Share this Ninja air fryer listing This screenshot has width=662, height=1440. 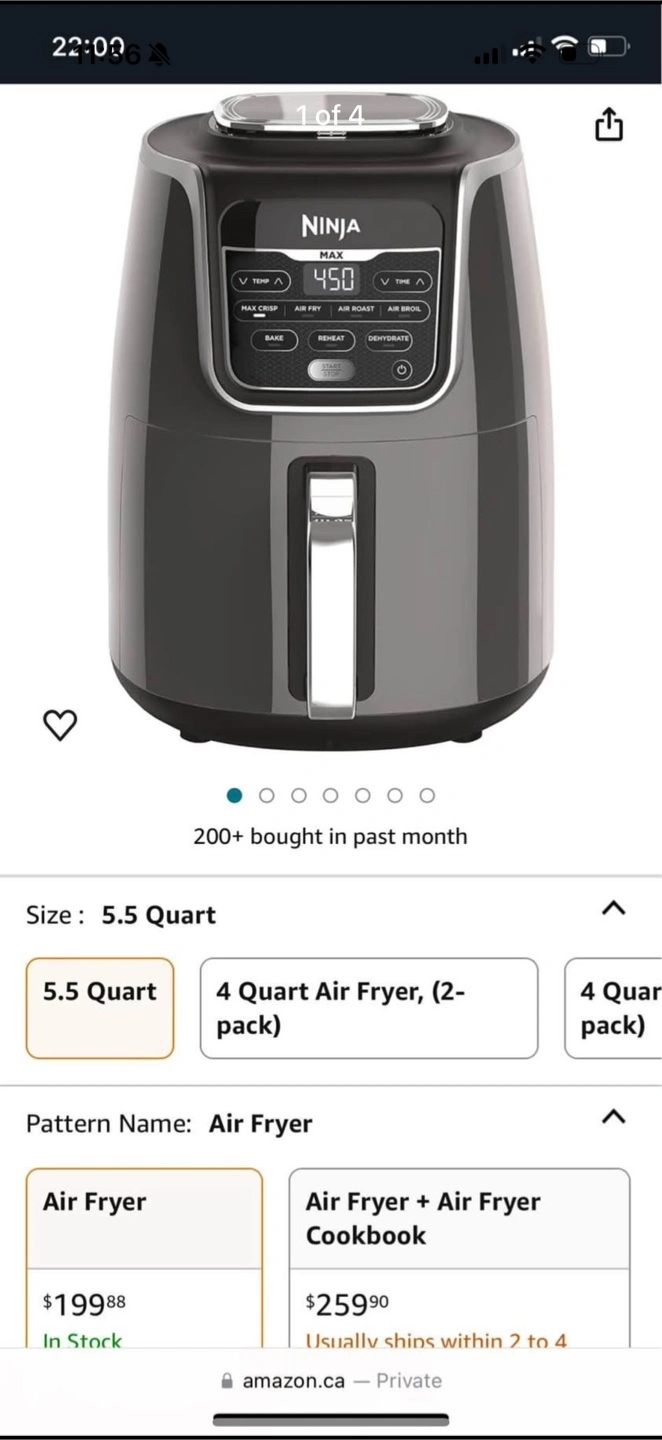(609, 124)
